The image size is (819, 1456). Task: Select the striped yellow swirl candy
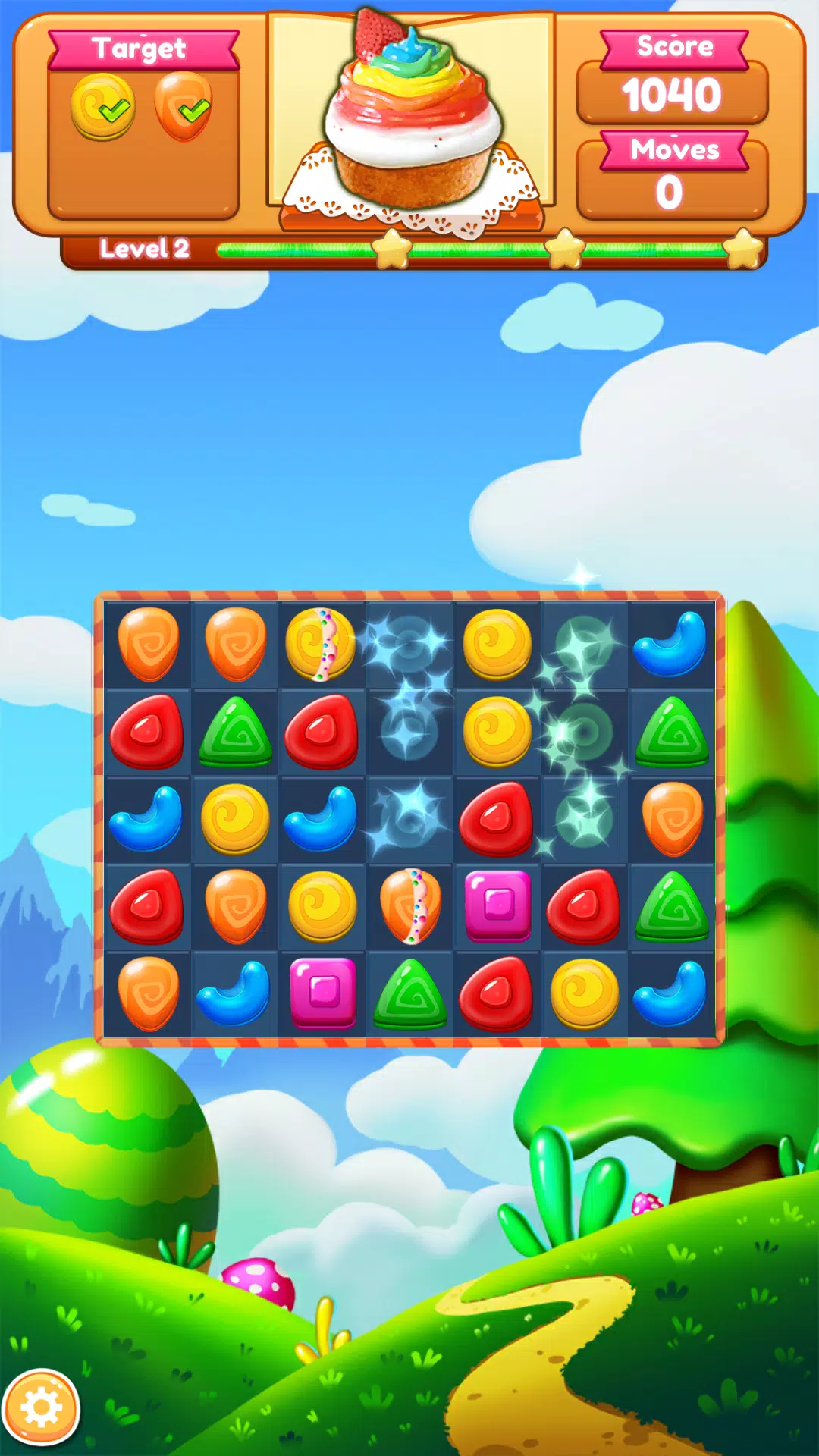321,645
